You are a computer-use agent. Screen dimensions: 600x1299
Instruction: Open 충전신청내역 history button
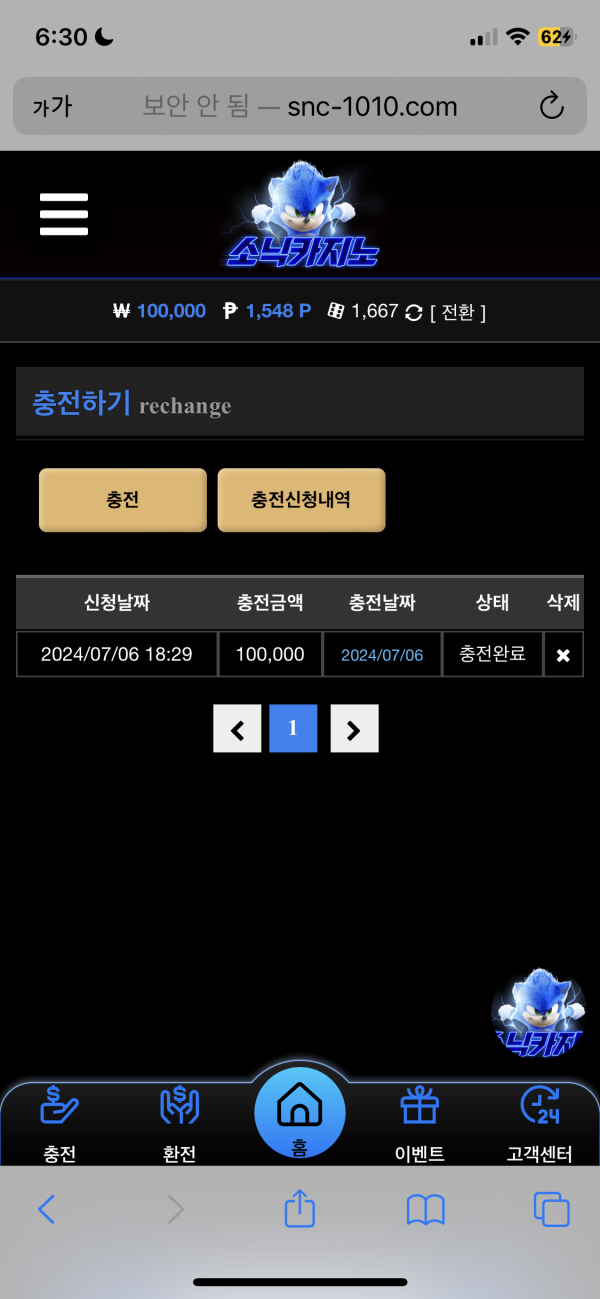click(301, 500)
